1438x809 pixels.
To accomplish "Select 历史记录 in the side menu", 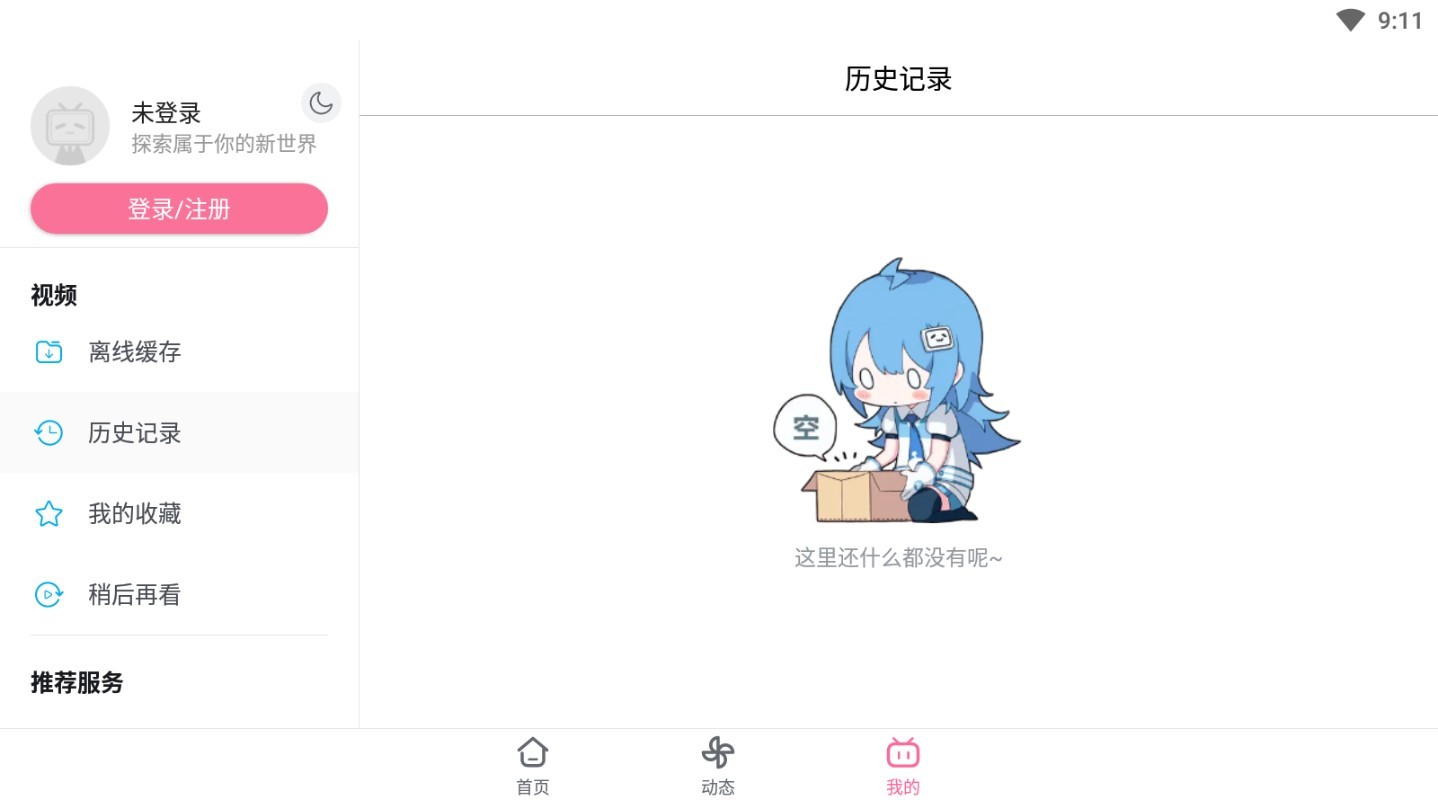I will 135,433.
